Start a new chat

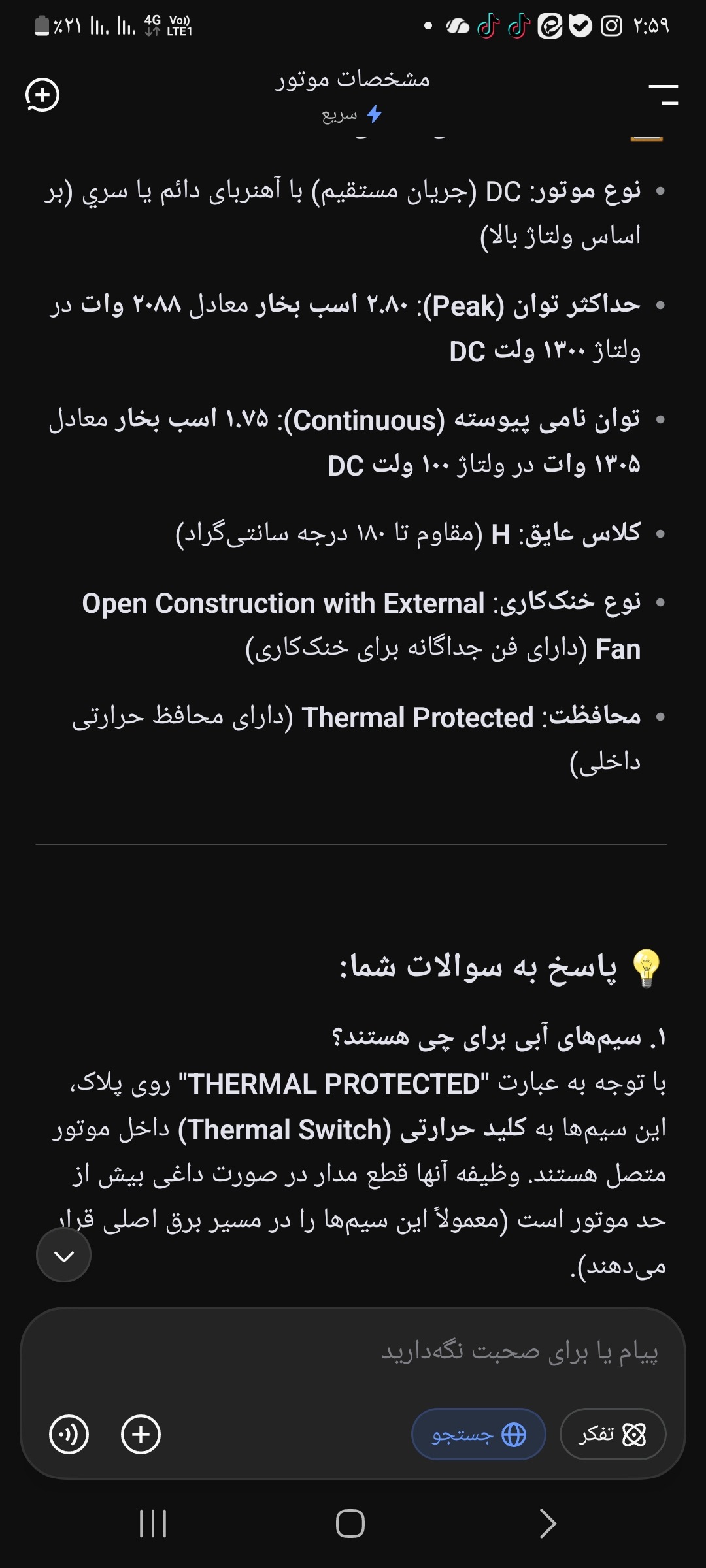tap(42, 95)
